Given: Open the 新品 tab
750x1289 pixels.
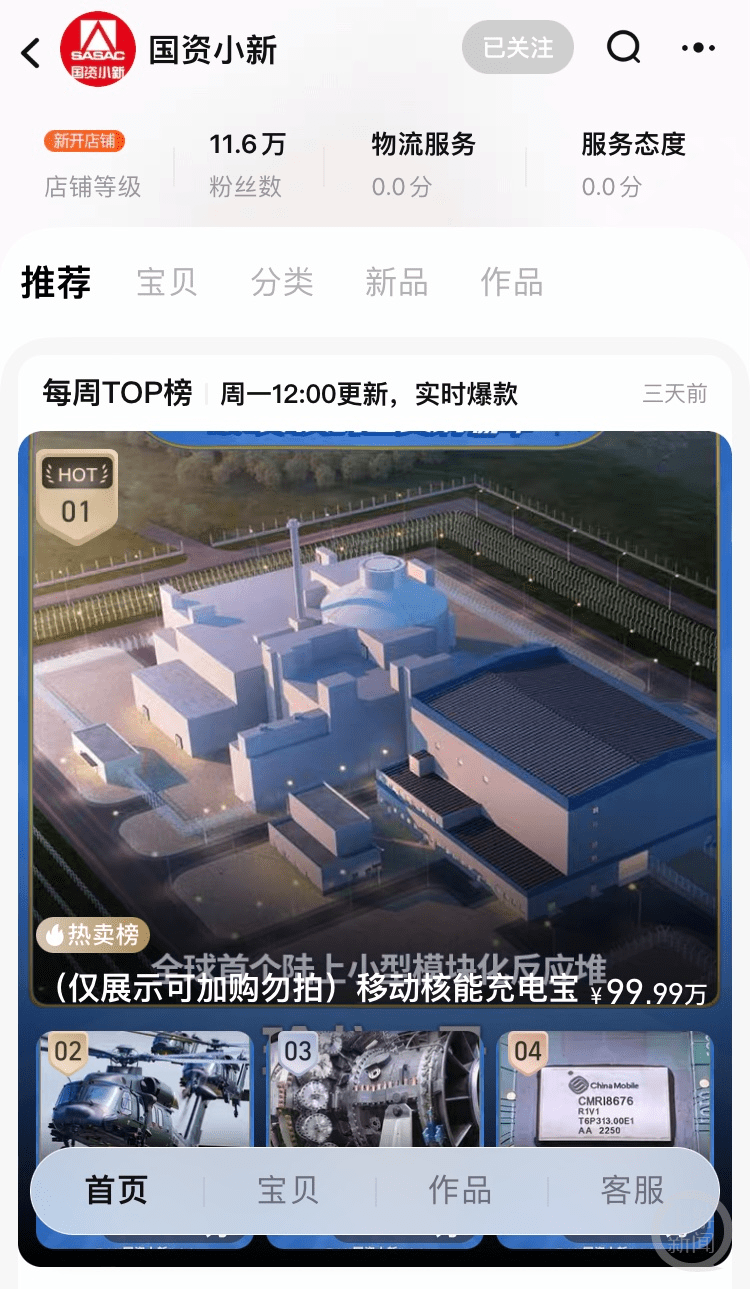Looking at the screenshot, I should tap(396, 283).
